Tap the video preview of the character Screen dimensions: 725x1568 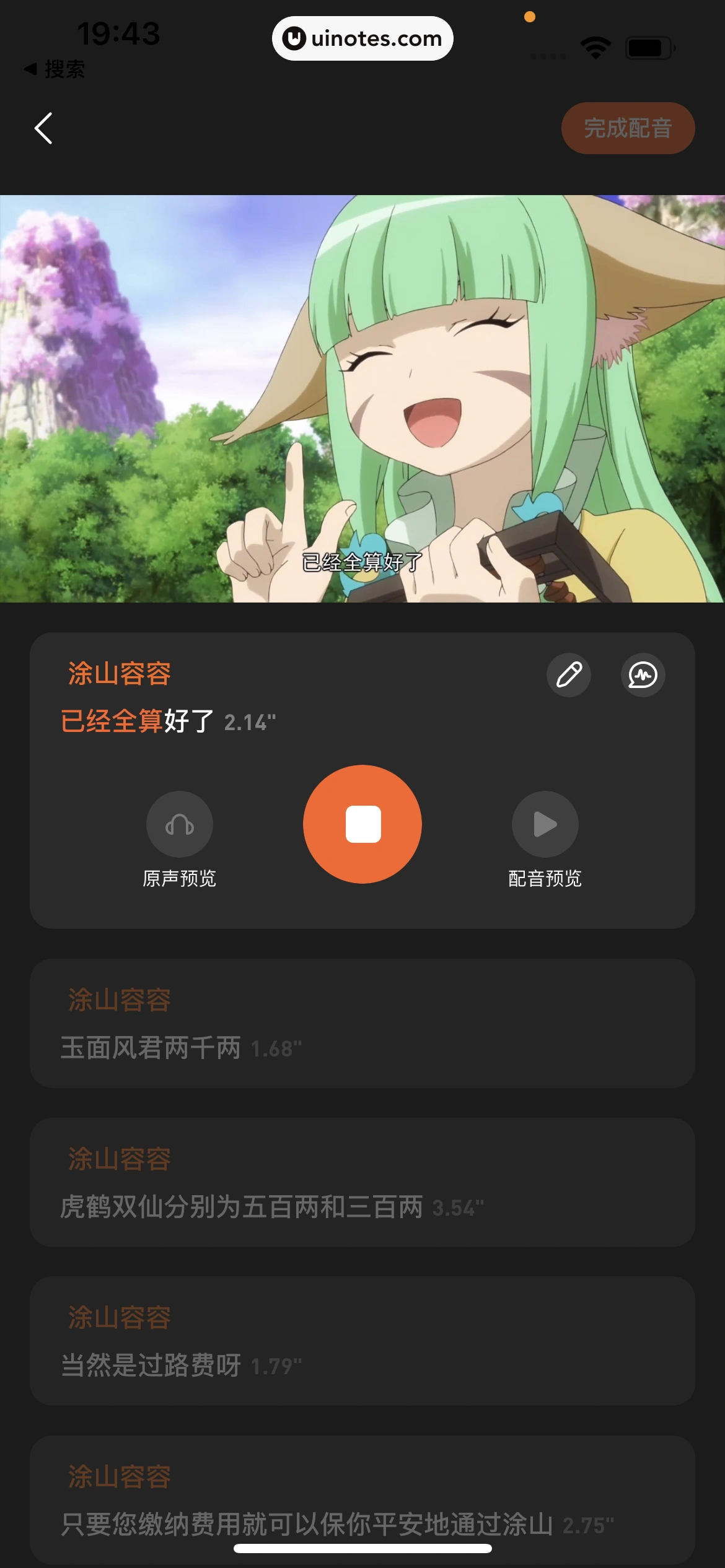click(362, 399)
